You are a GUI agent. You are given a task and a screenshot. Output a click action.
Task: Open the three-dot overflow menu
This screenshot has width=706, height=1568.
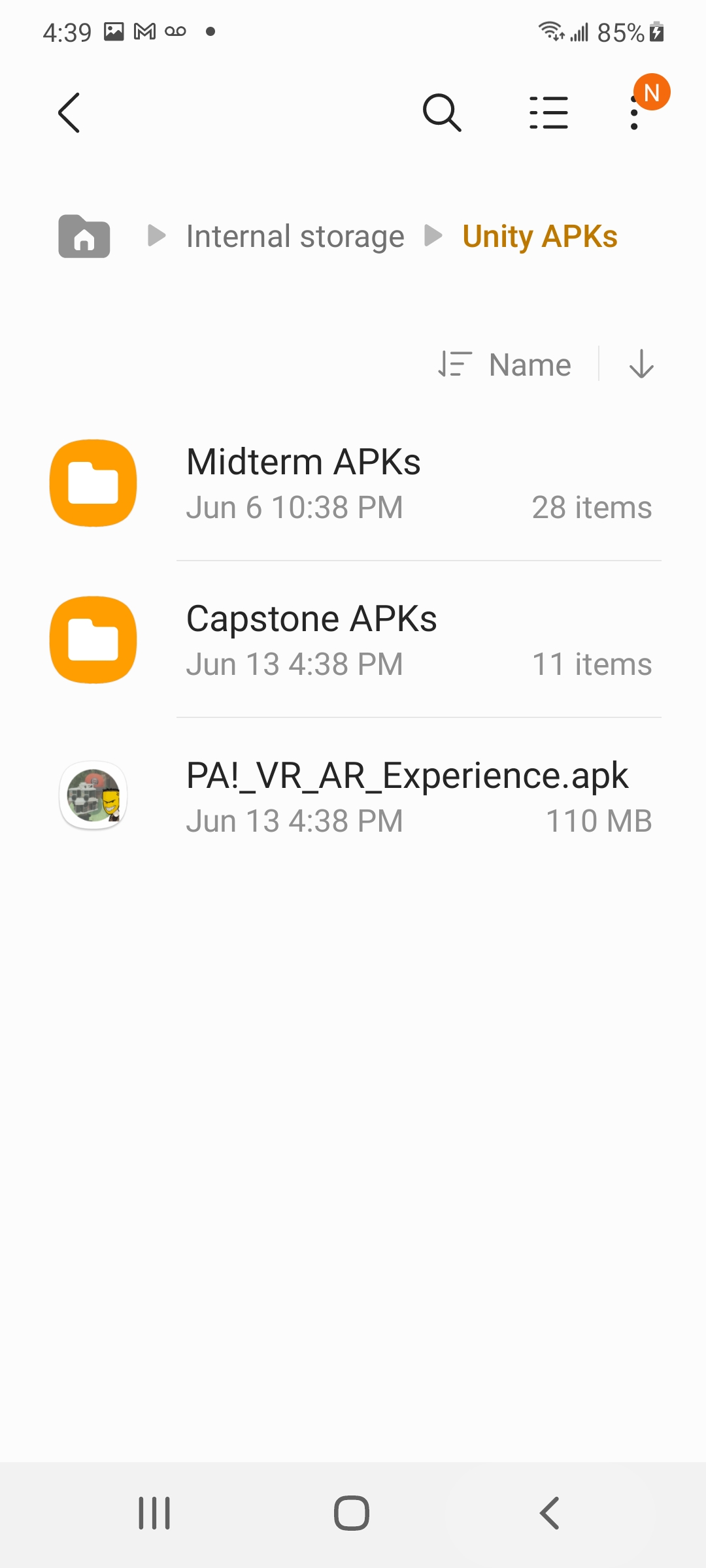634,114
